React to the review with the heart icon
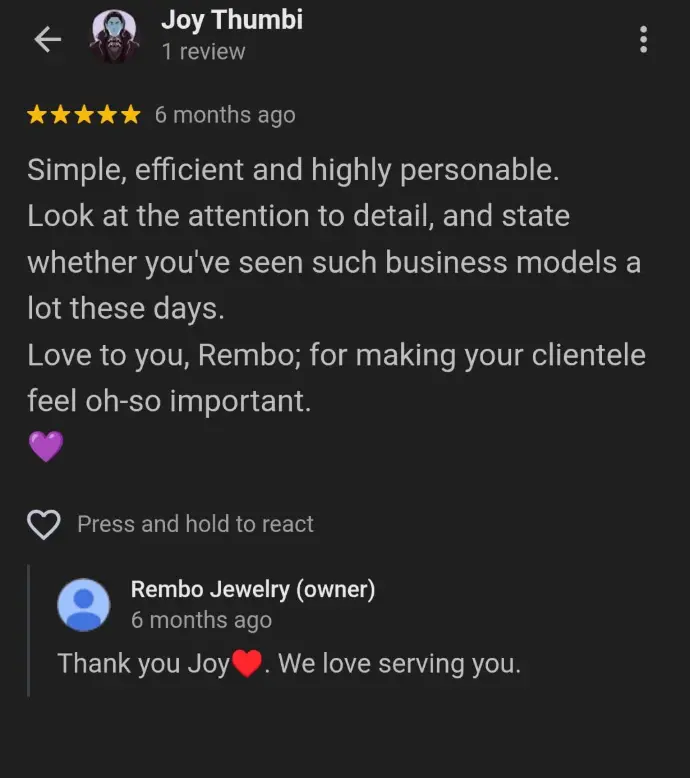This screenshot has height=778, width=690. pos(43,524)
